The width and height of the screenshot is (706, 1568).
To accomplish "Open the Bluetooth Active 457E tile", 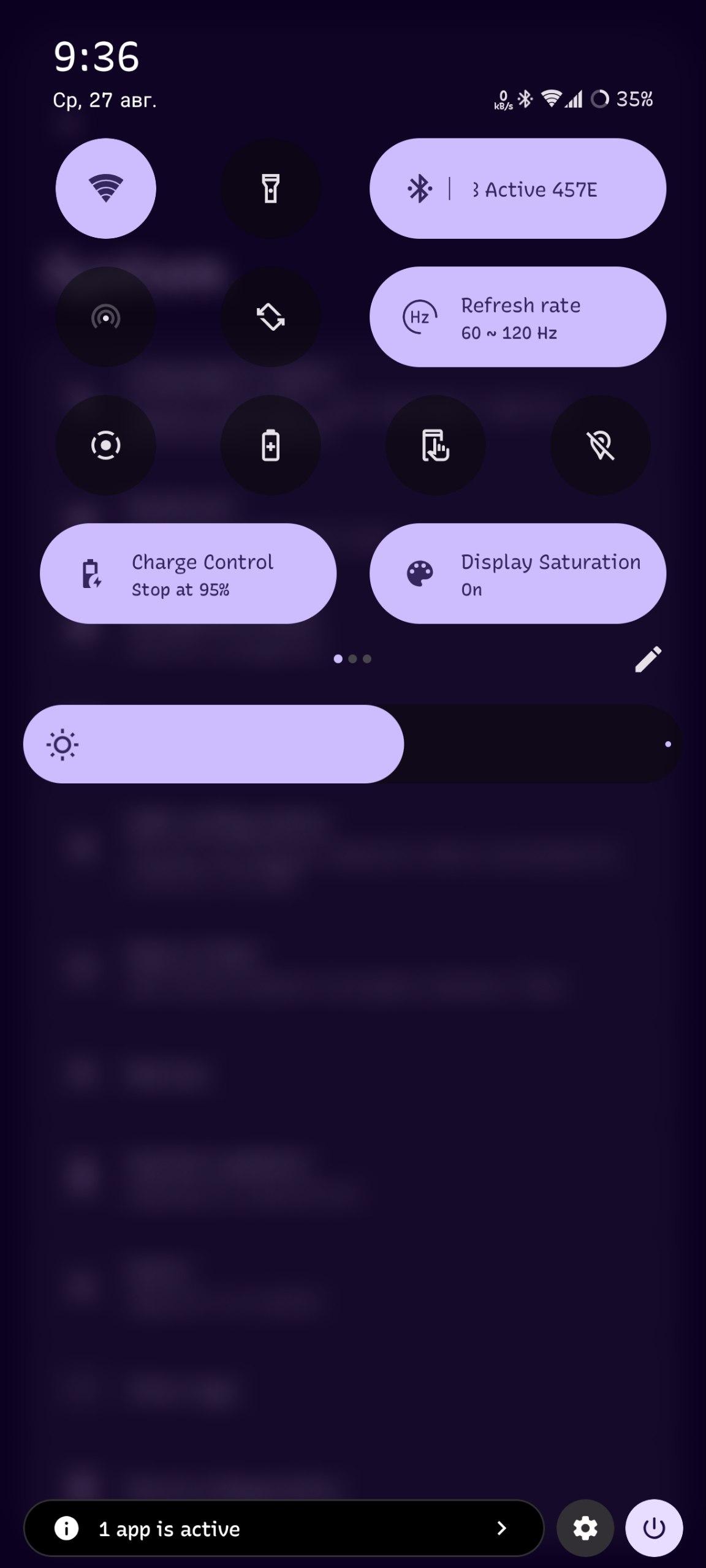I will 518,188.
